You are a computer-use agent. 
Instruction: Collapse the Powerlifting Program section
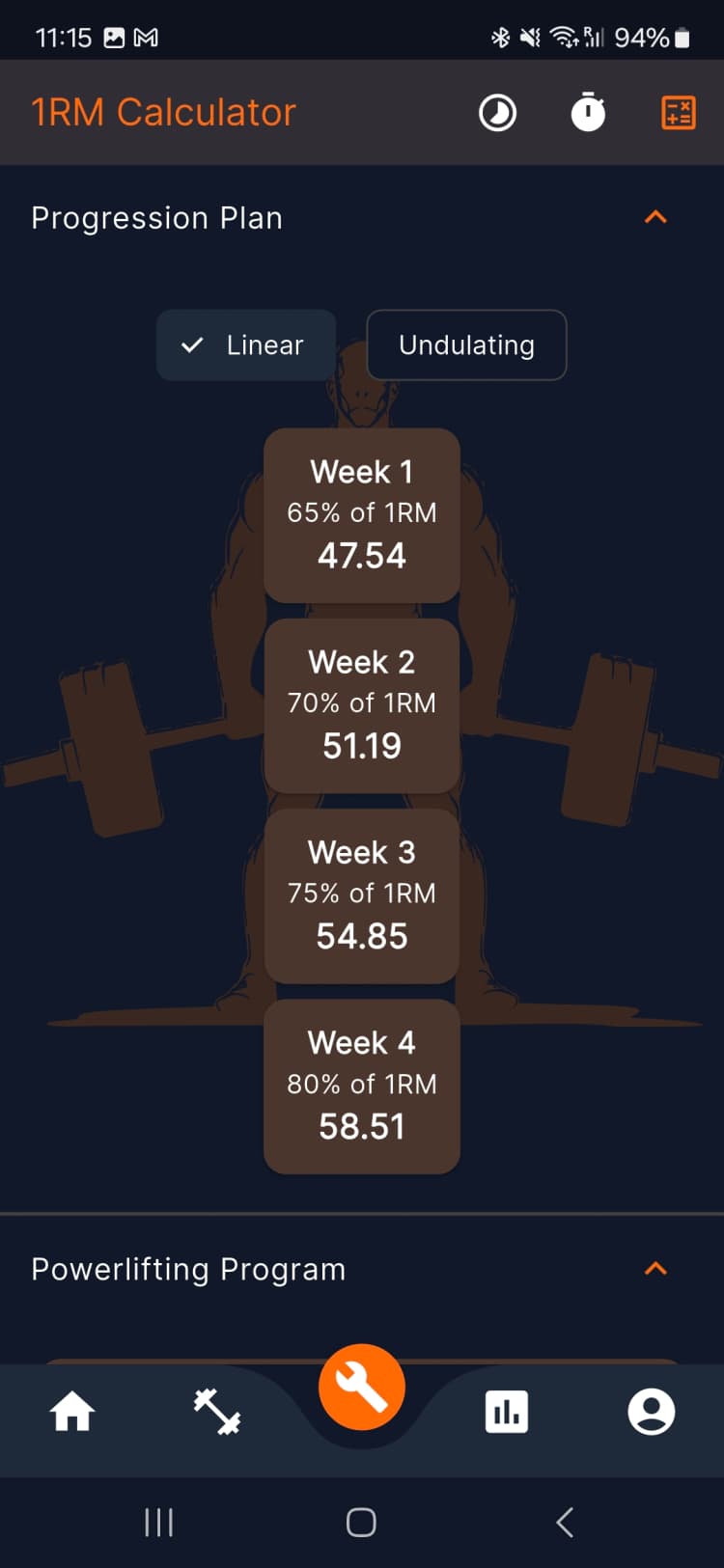655,1268
